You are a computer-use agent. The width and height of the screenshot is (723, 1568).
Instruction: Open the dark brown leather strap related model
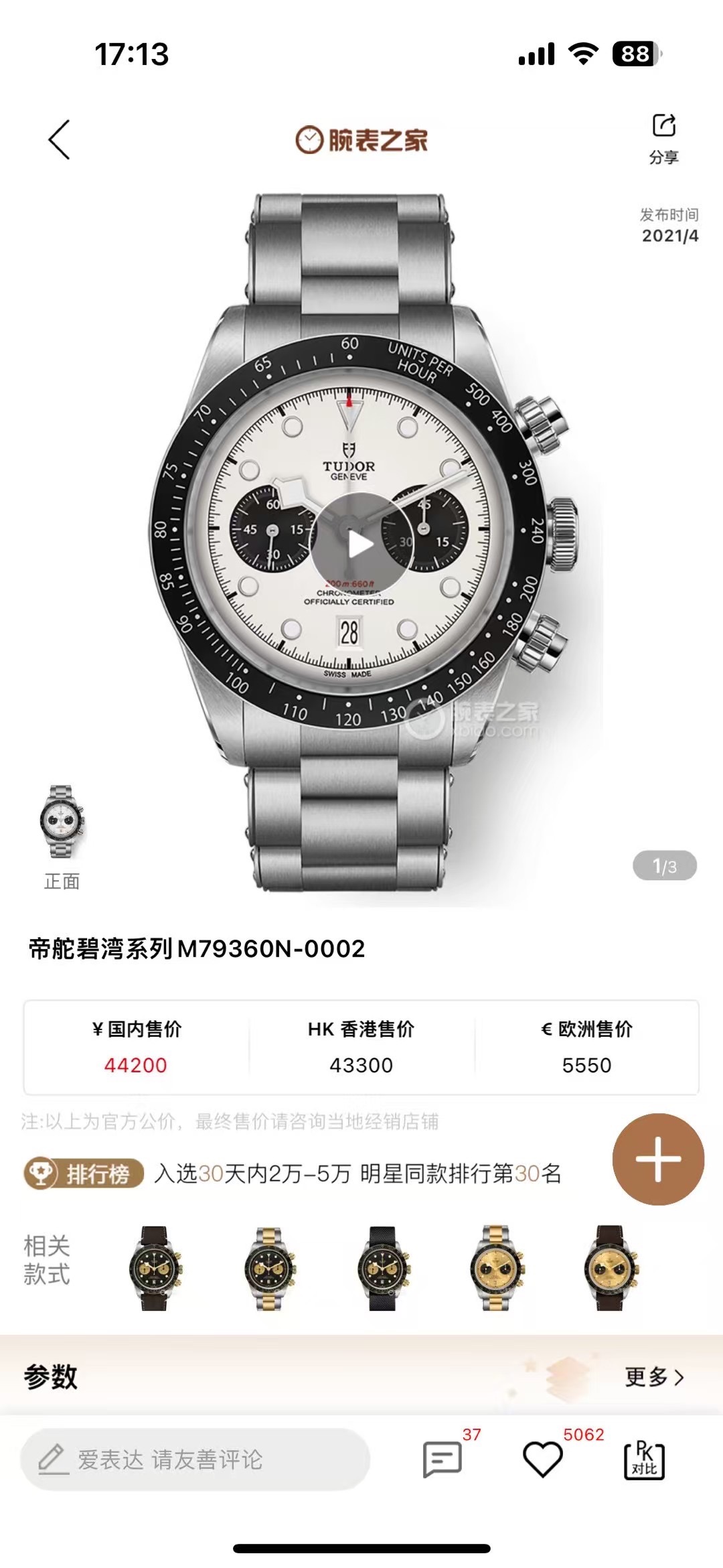(x=155, y=1269)
